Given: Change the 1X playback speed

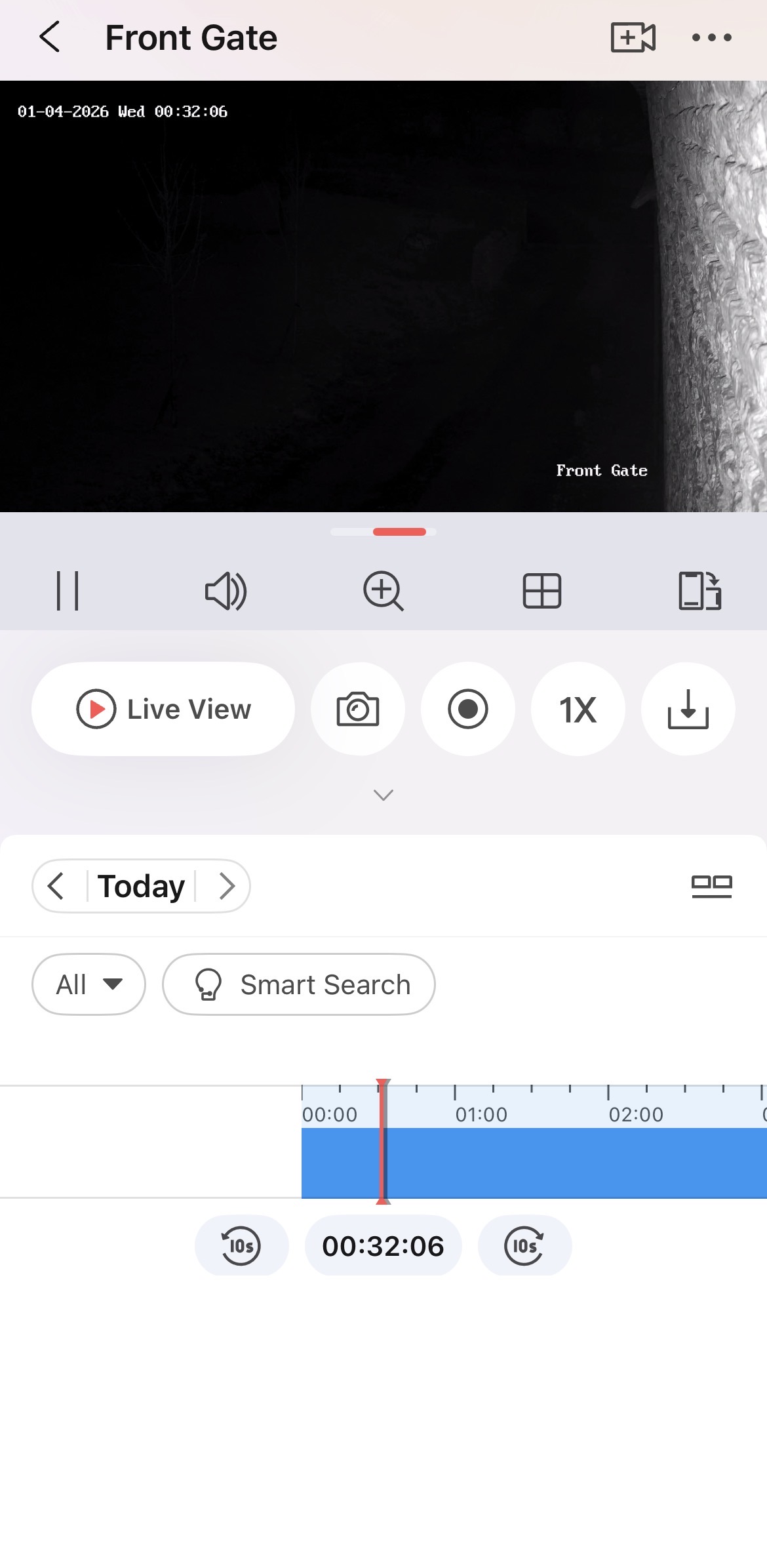Looking at the screenshot, I should (578, 709).
